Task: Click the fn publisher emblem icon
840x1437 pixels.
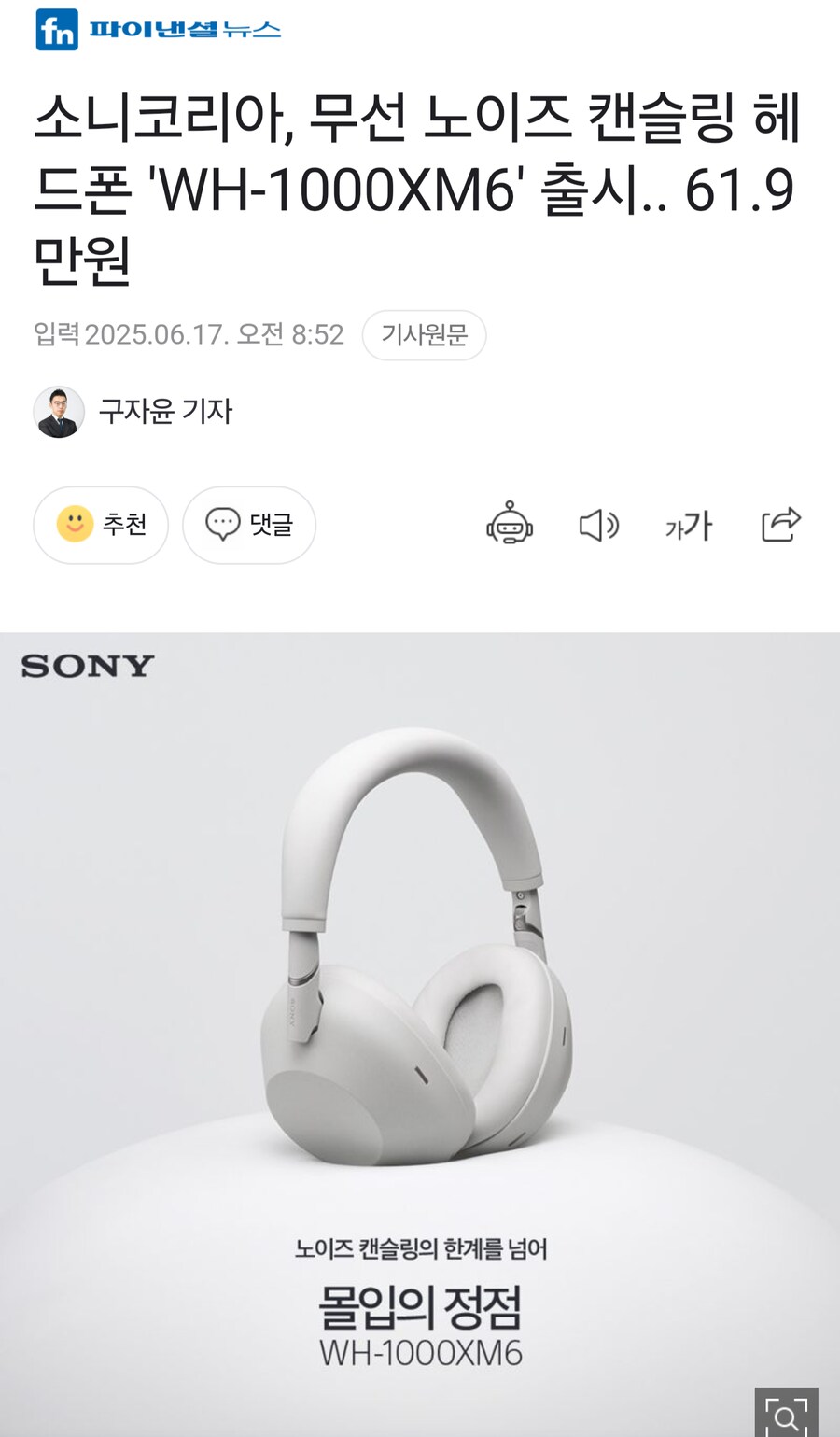Action: (58, 27)
